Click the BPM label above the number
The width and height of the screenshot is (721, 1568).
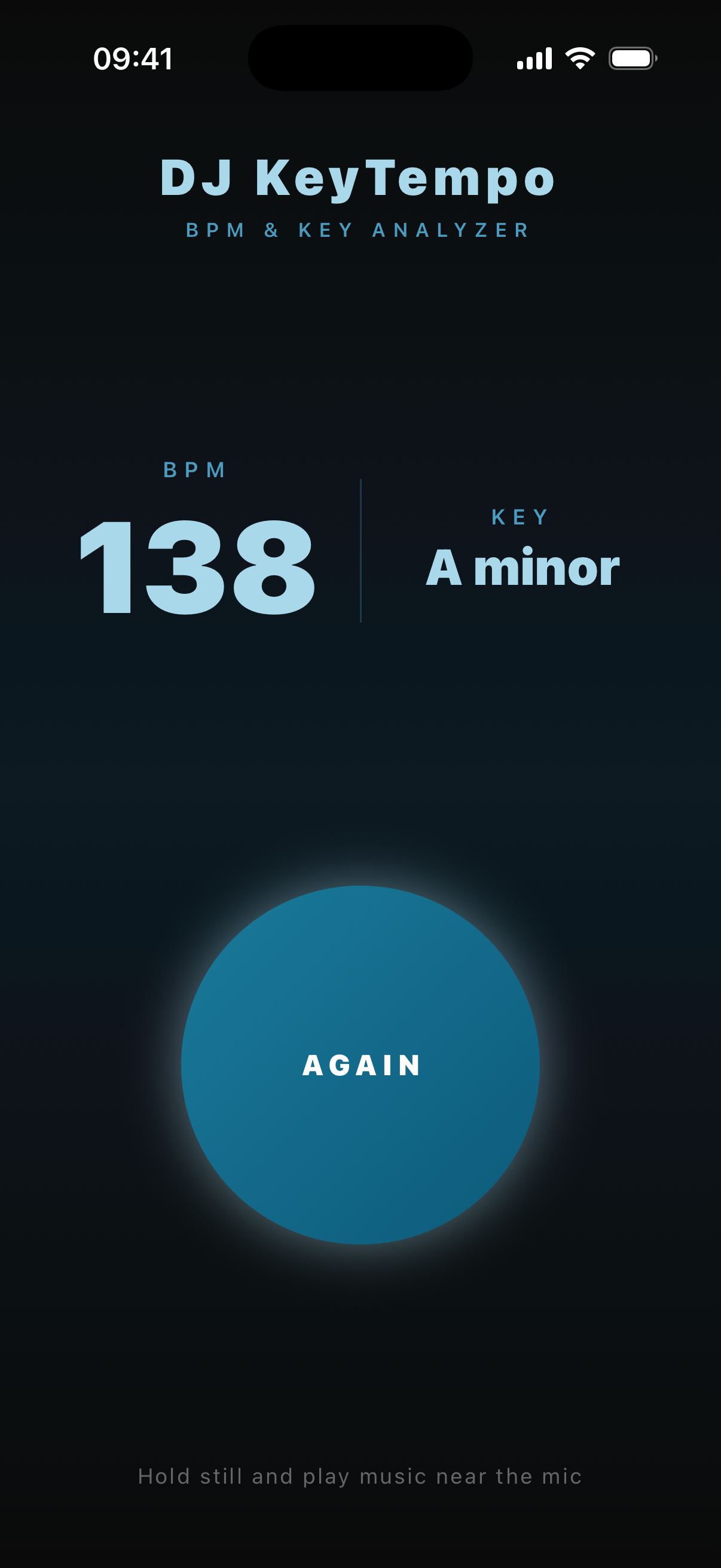coord(194,470)
